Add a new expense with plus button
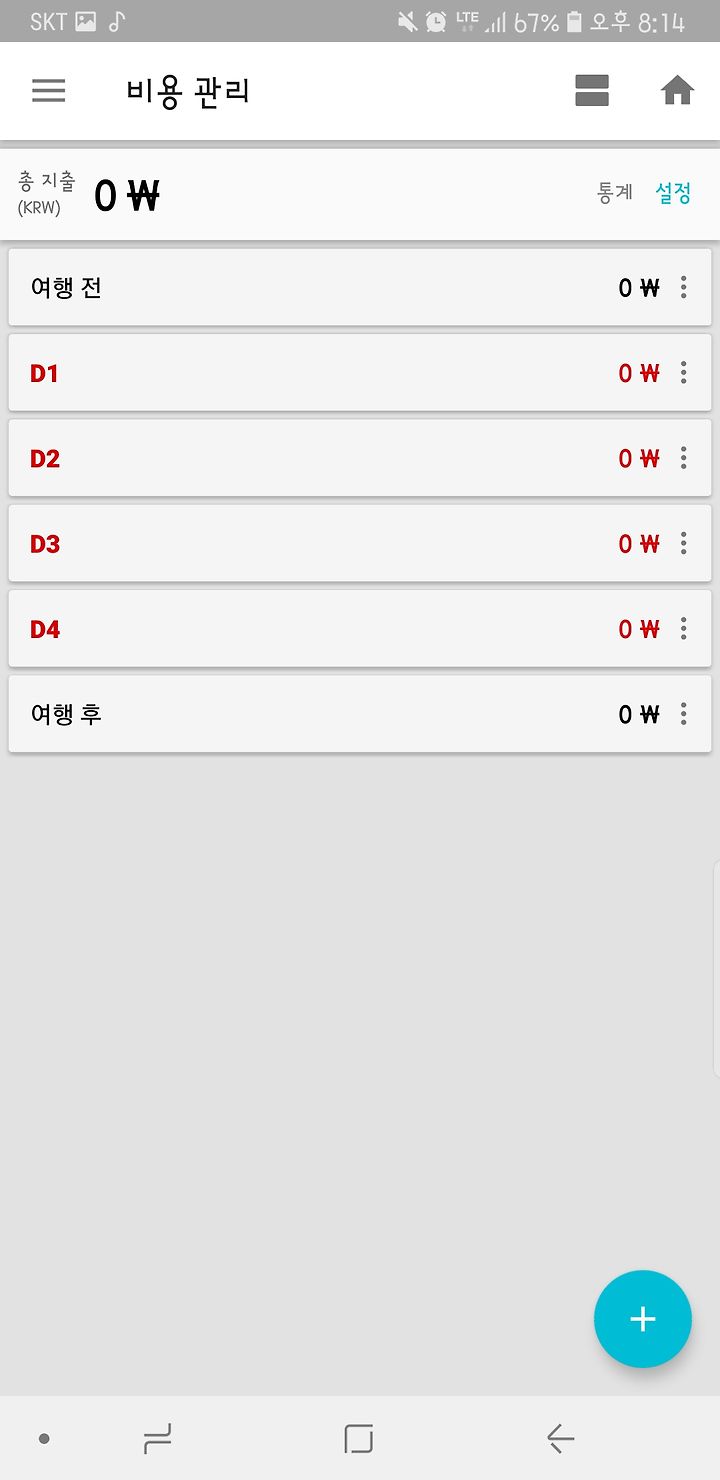This screenshot has height=1480, width=720. coord(643,1319)
